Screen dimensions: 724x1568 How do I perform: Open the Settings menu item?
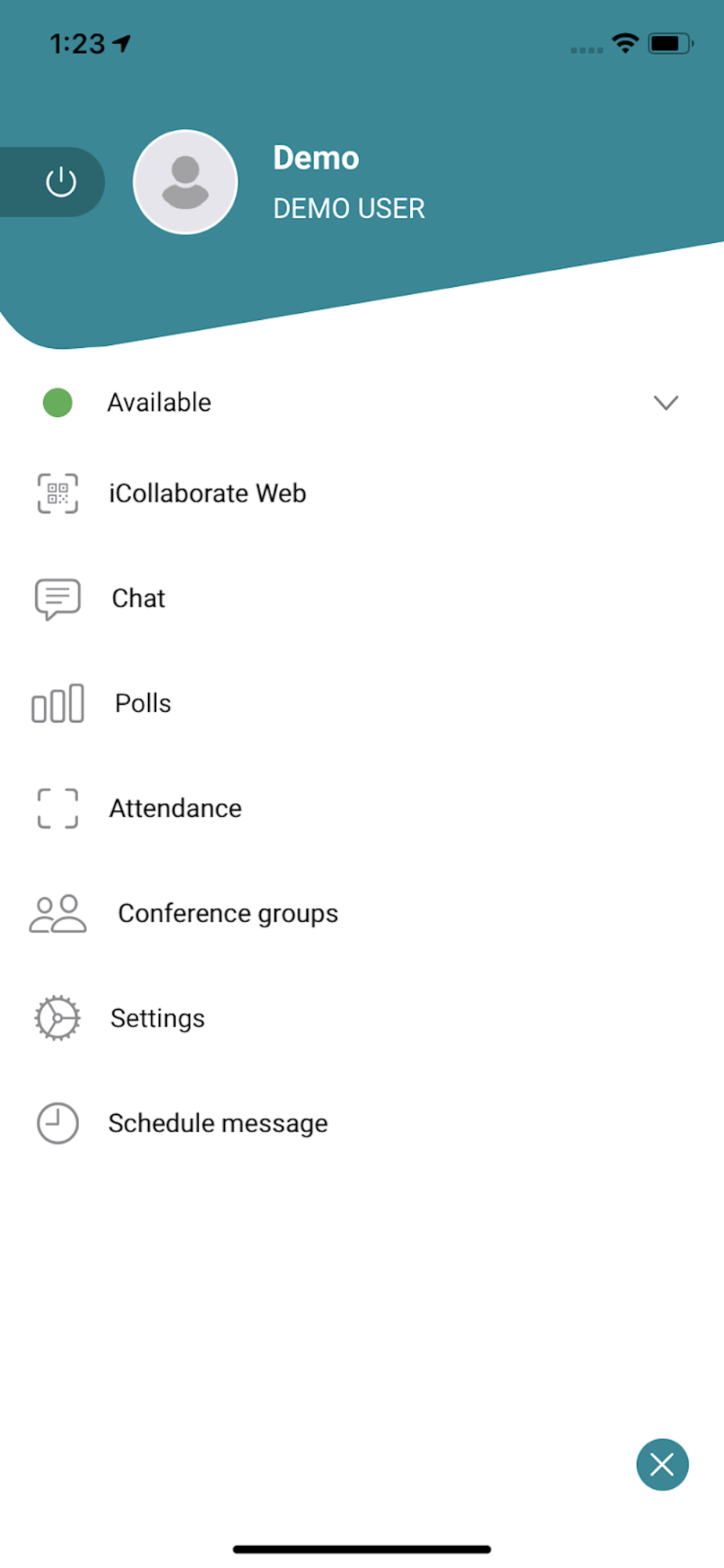point(362,1018)
